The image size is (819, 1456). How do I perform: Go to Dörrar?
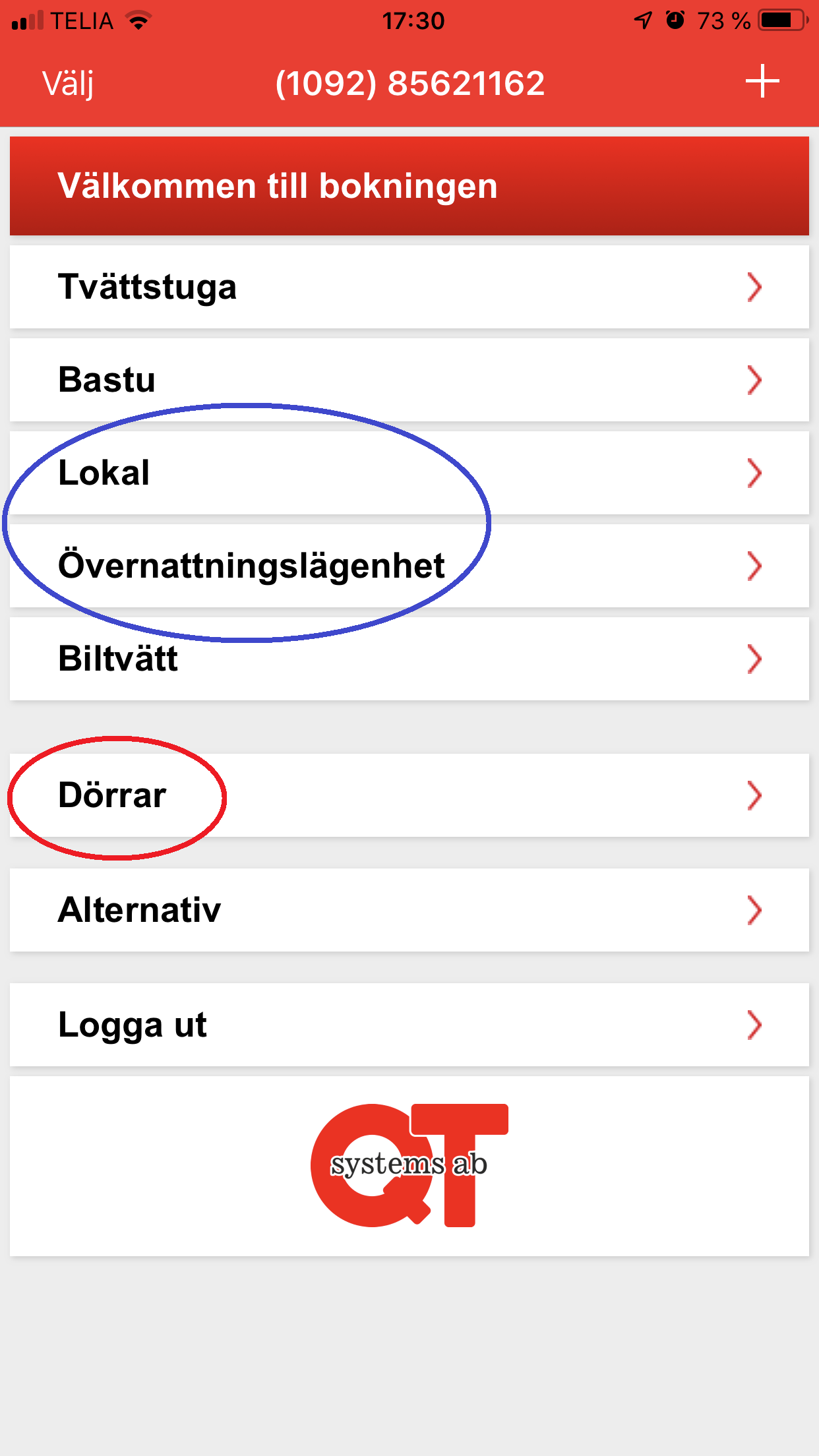pyautogui.click(x=409, y=795)
